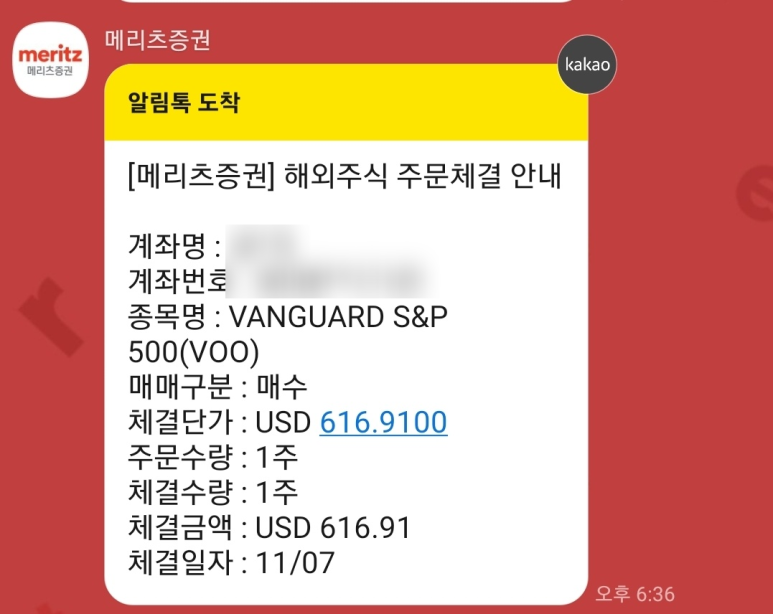
Task: Open the Meritz Securities profile picture
Action: click(50, 60)
